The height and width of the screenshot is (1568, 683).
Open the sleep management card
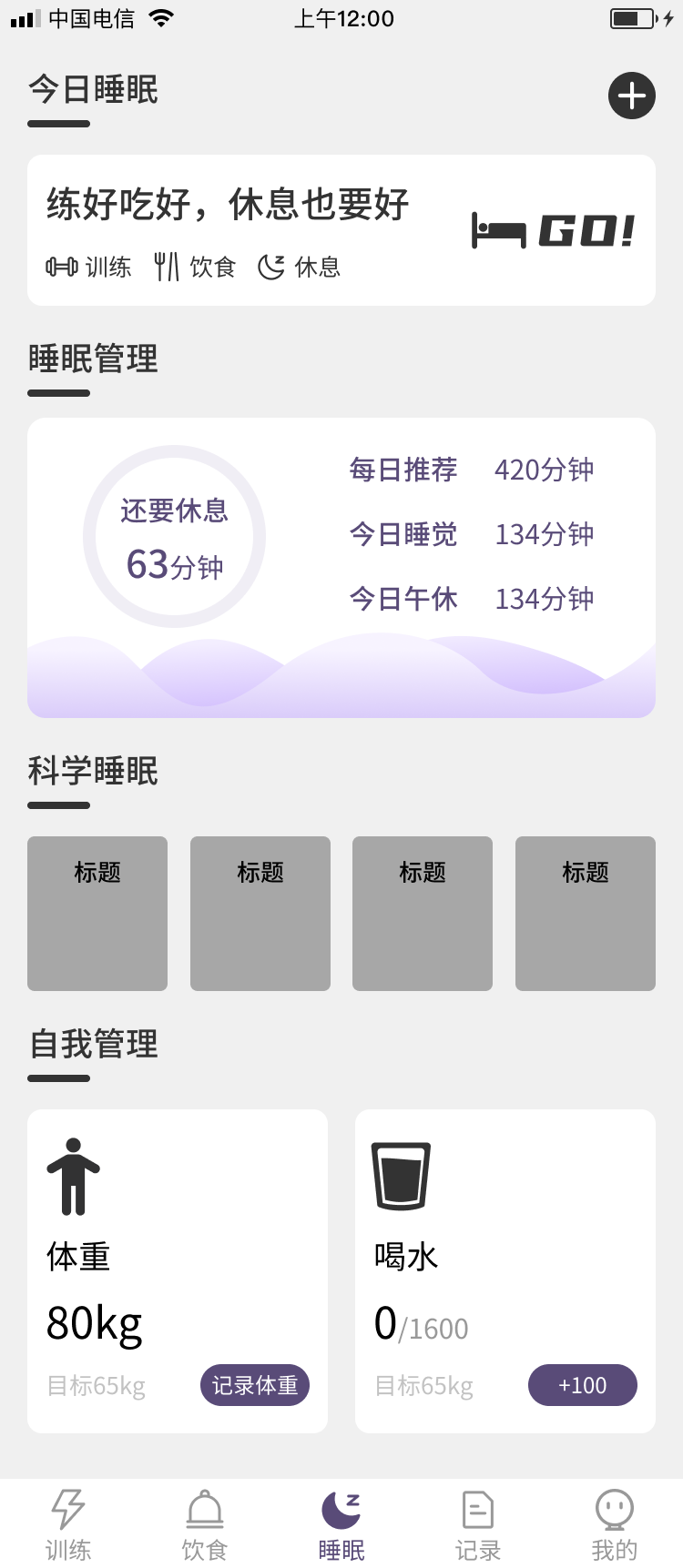[x=341, y=567]
